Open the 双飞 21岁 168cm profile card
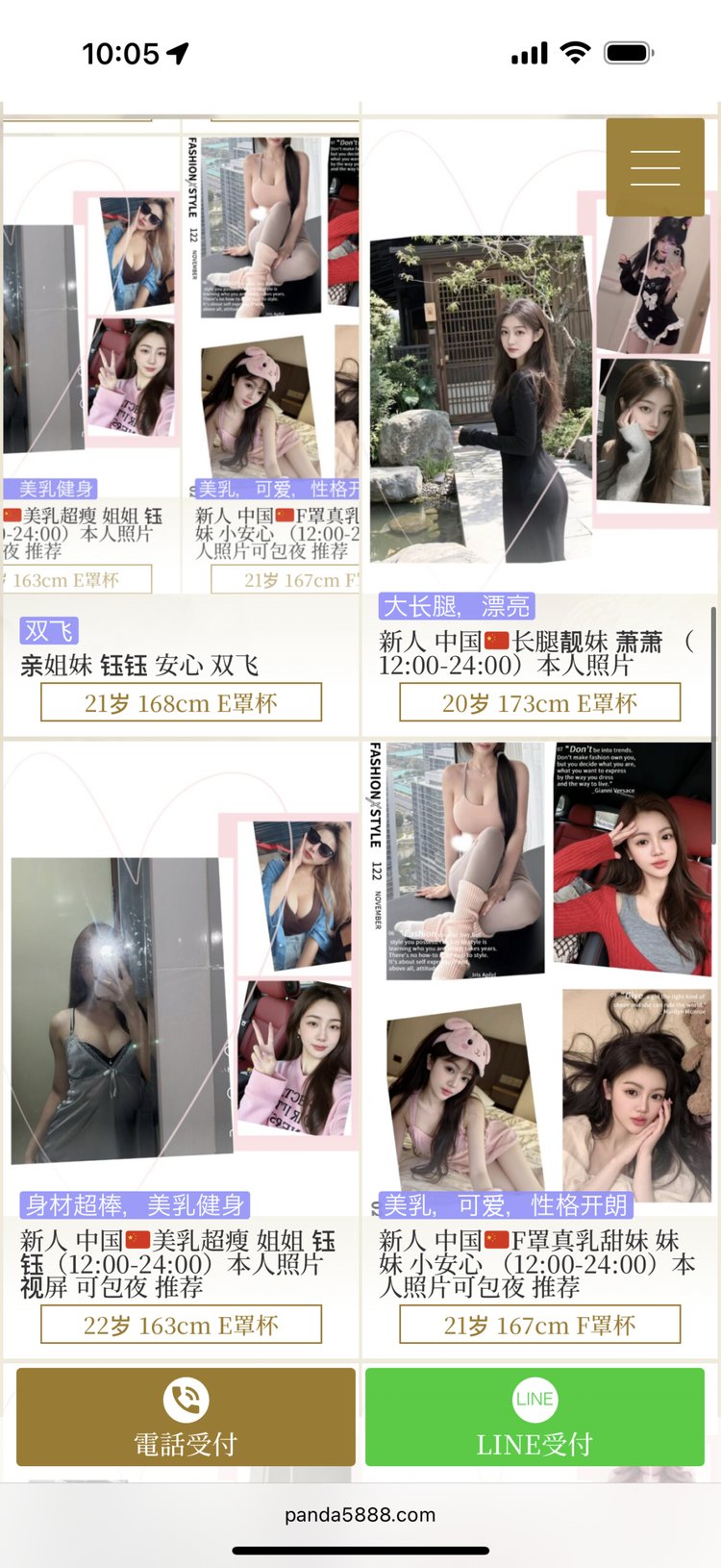This screenshot has width=721, height=1568. [x=181, y=703]
